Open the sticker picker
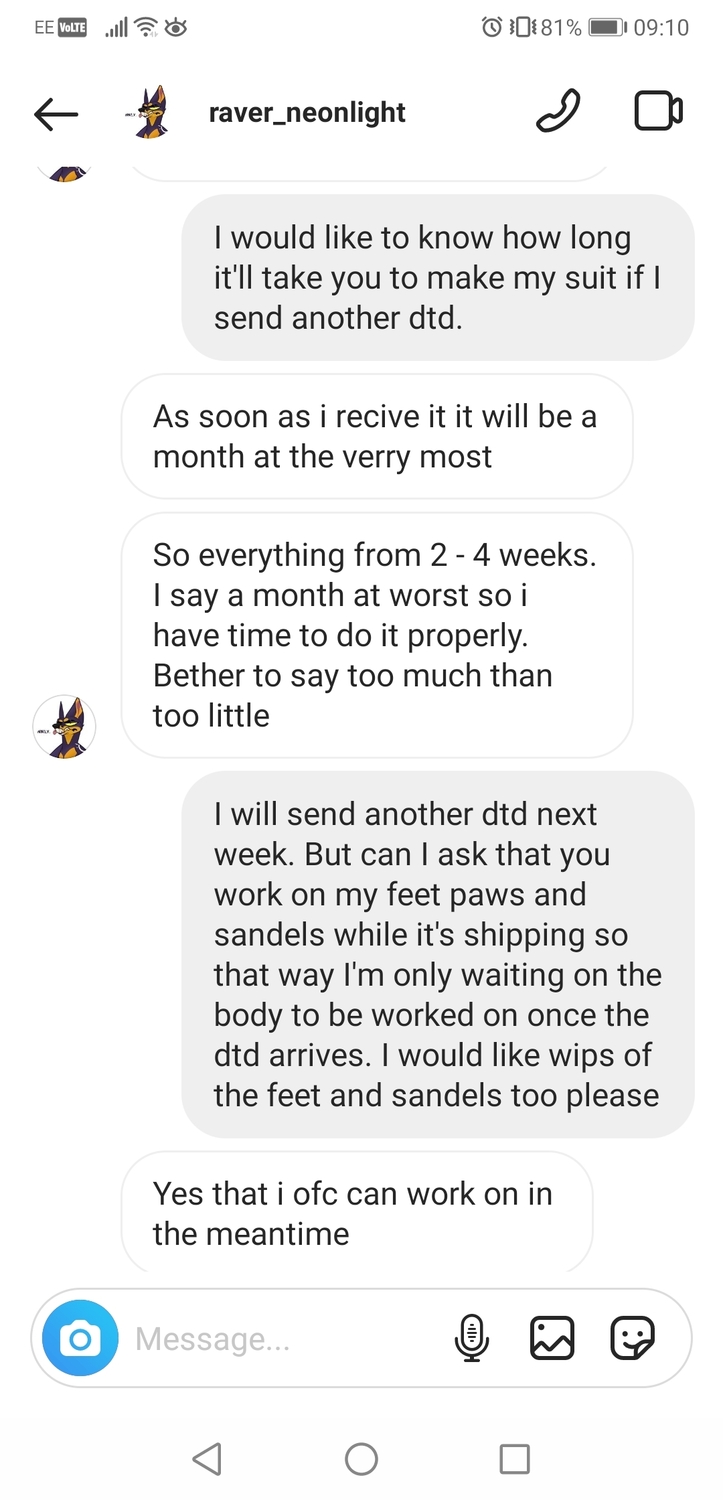The width and height of the screenshot is (723, 1500). point(632,1338)
